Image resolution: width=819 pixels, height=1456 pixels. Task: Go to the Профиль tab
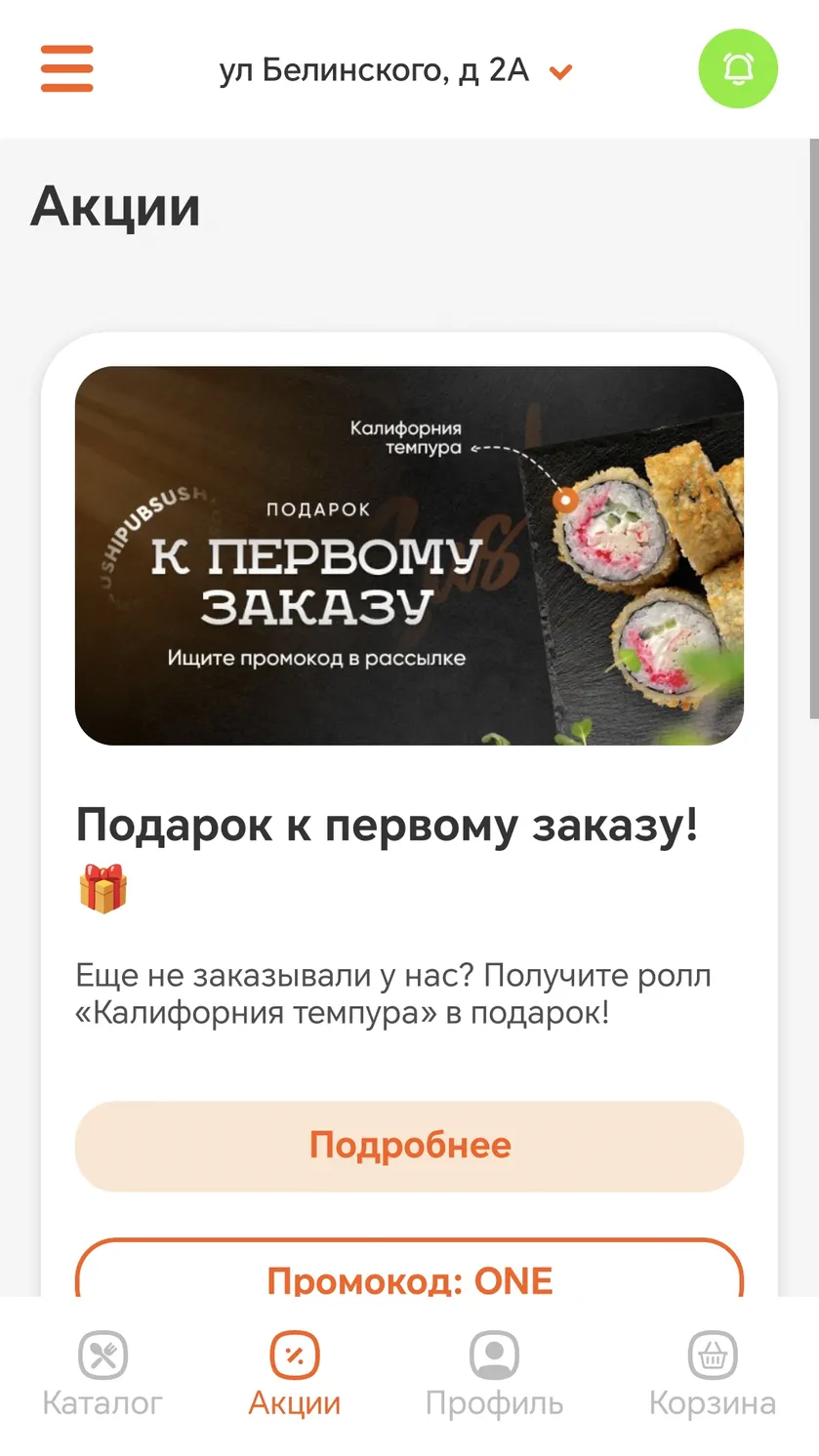tap(494, 1375)
